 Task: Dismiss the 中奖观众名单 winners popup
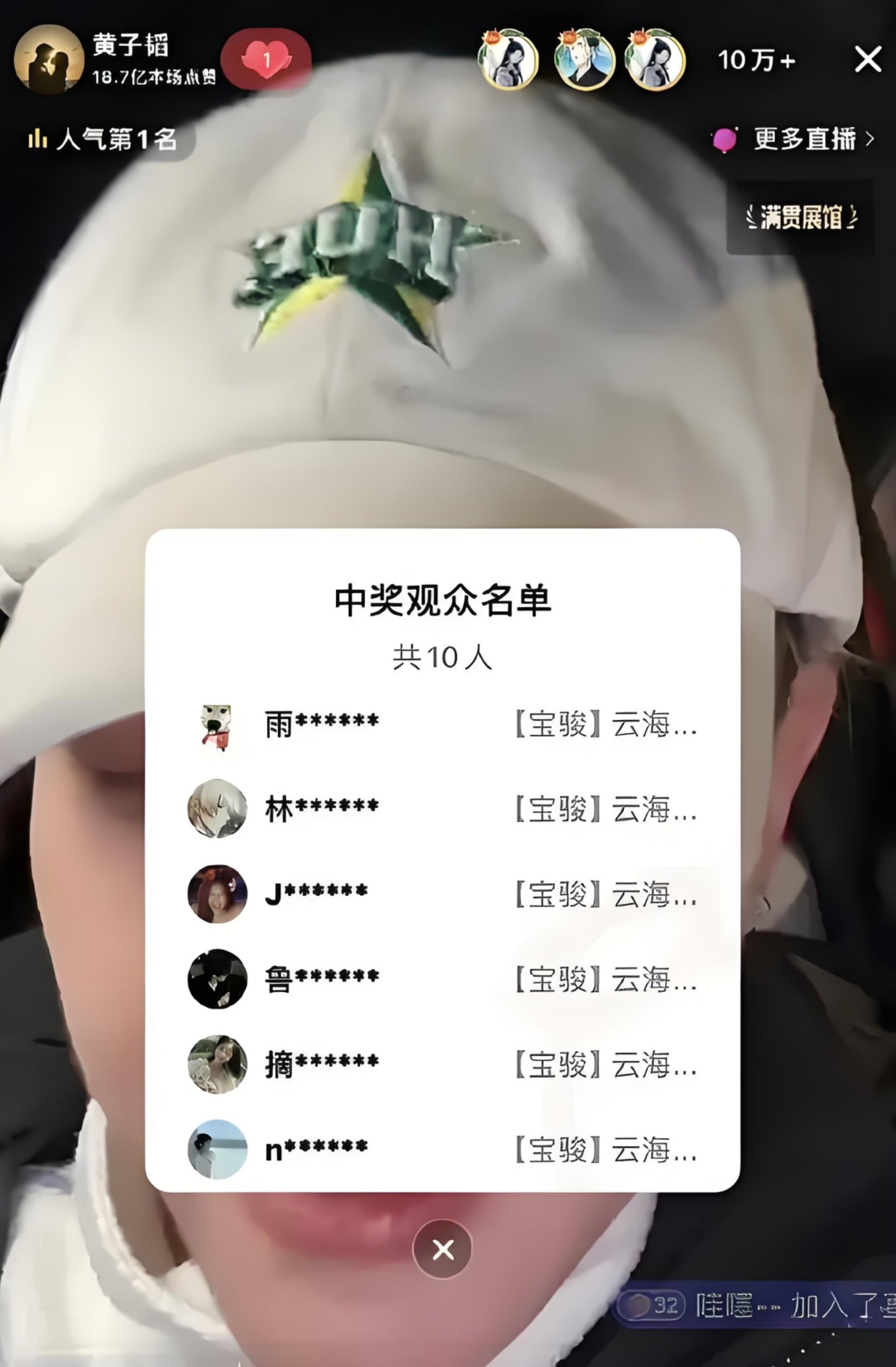[x=442, y=1249]
